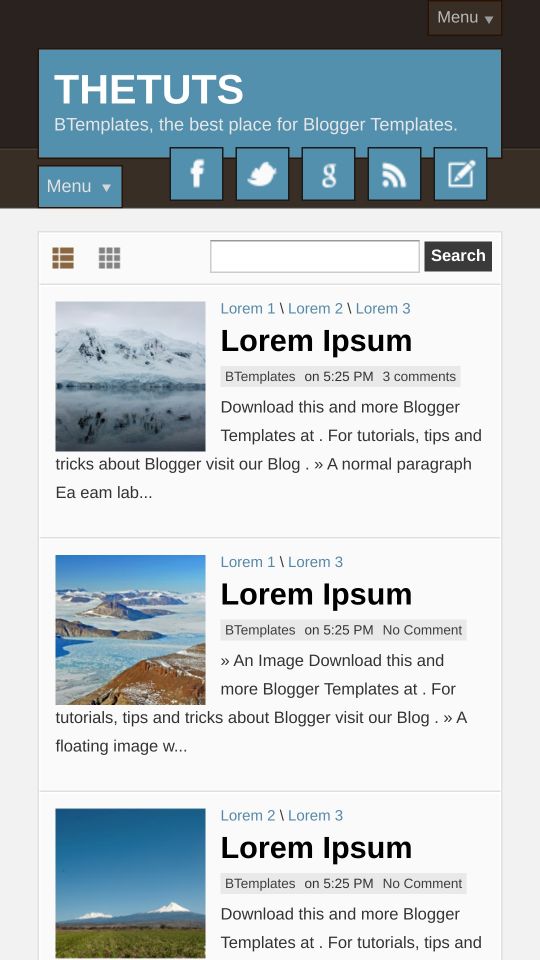Open the blue sky volcano thumbnail

point(130,883)
